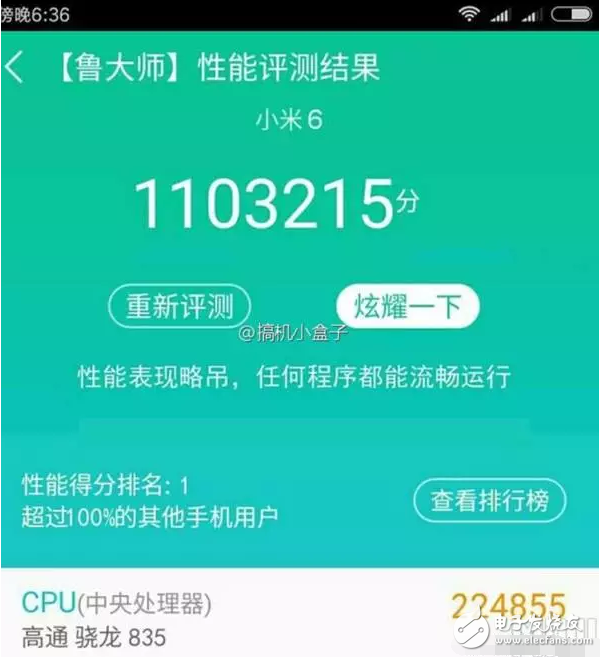
Task: Open the ranking list via 查看排行榜
Action: pos(490,501)
